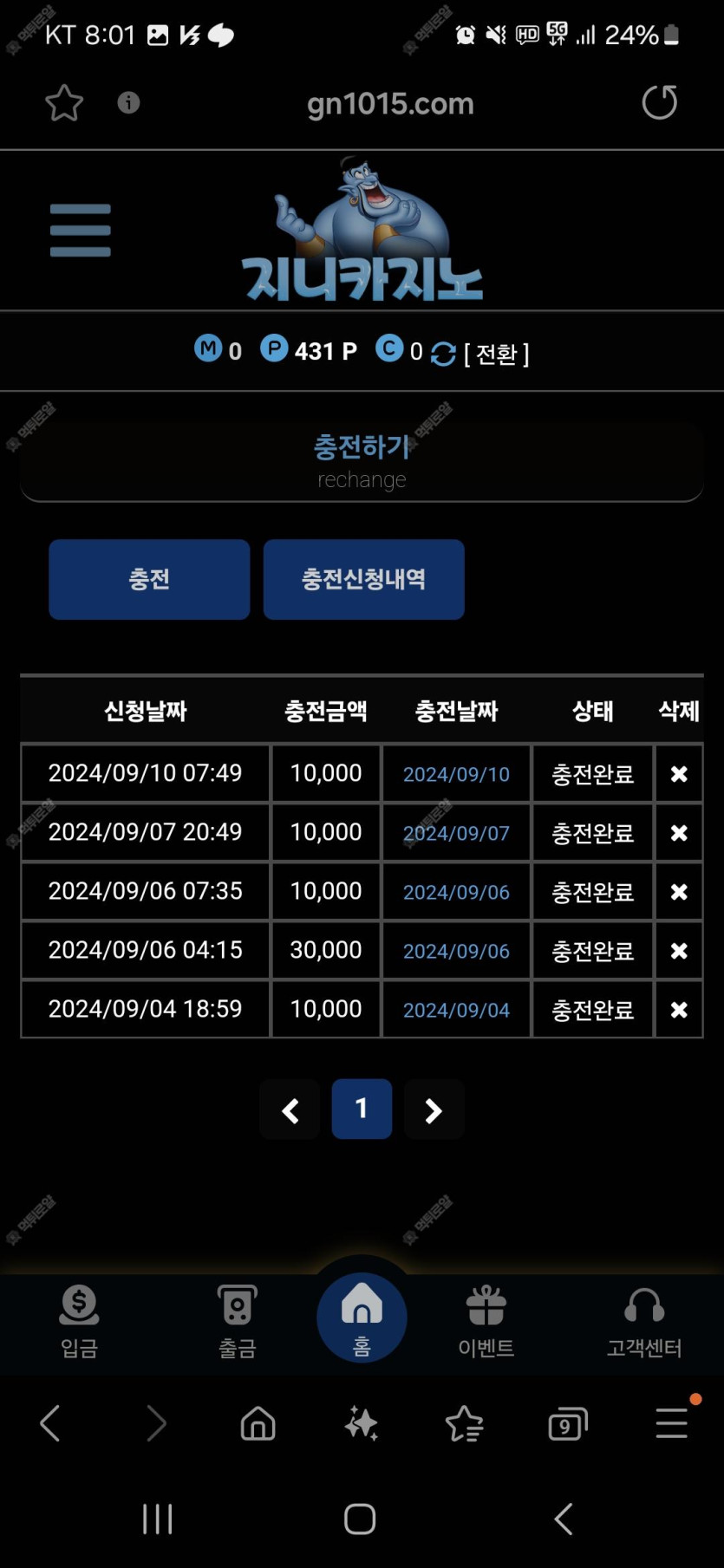Open the 고객센터 customer center tab
Screen dimensions: 724x1568
pyautogui.click(x=644, y=1321)
